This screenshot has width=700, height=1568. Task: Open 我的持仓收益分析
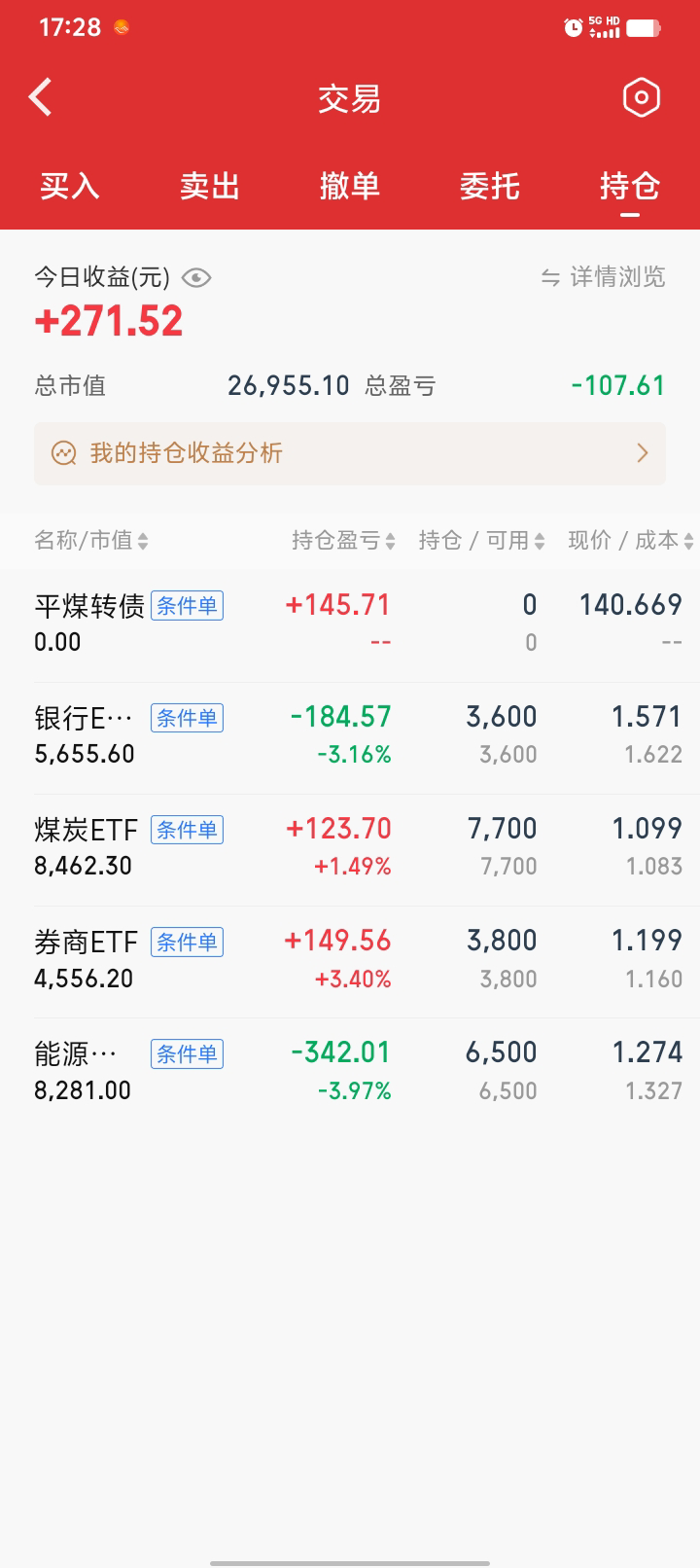pyautogui.click(x=350, y=453)
